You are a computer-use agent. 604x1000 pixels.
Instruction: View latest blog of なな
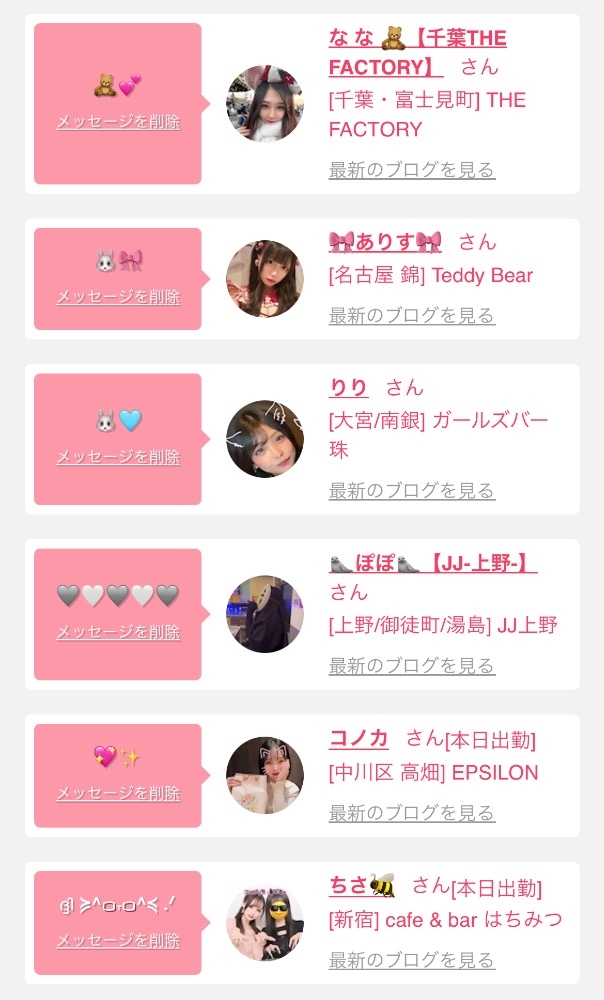[x=412, y=170]
